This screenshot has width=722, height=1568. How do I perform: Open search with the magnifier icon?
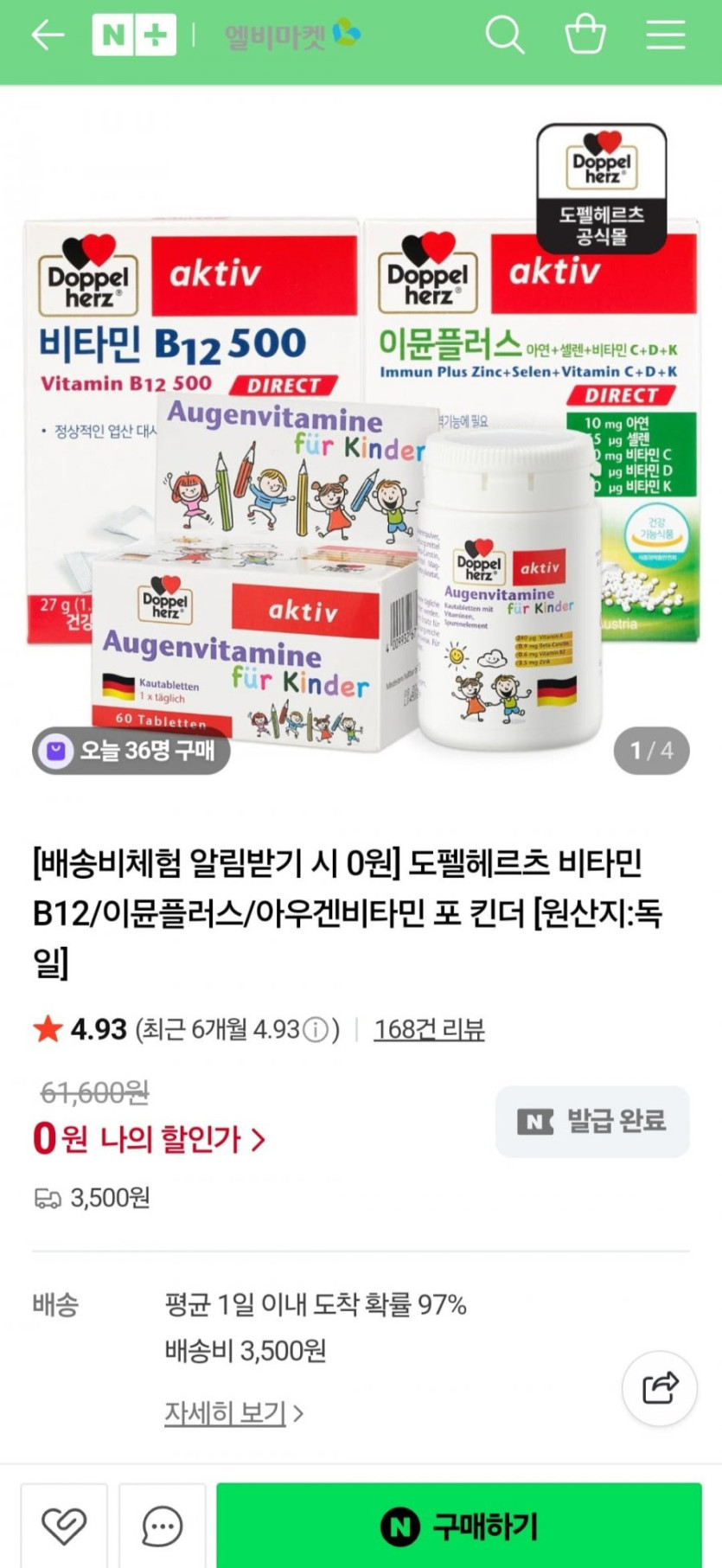coord(504,35)
